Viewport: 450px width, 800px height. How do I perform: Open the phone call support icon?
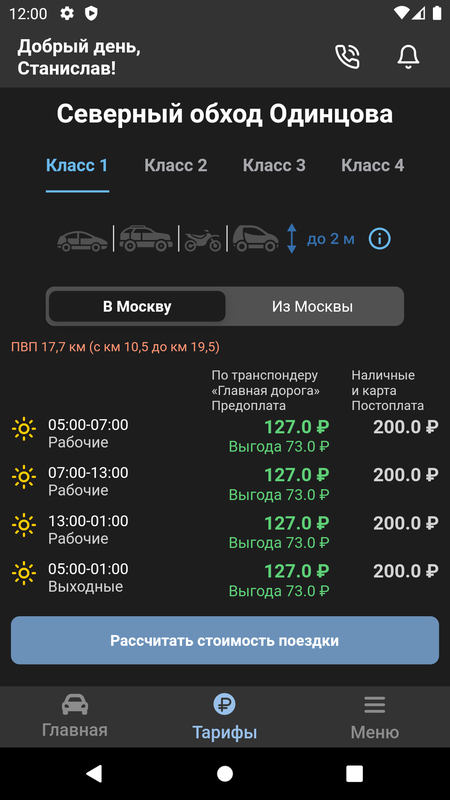tap(347, 57)
